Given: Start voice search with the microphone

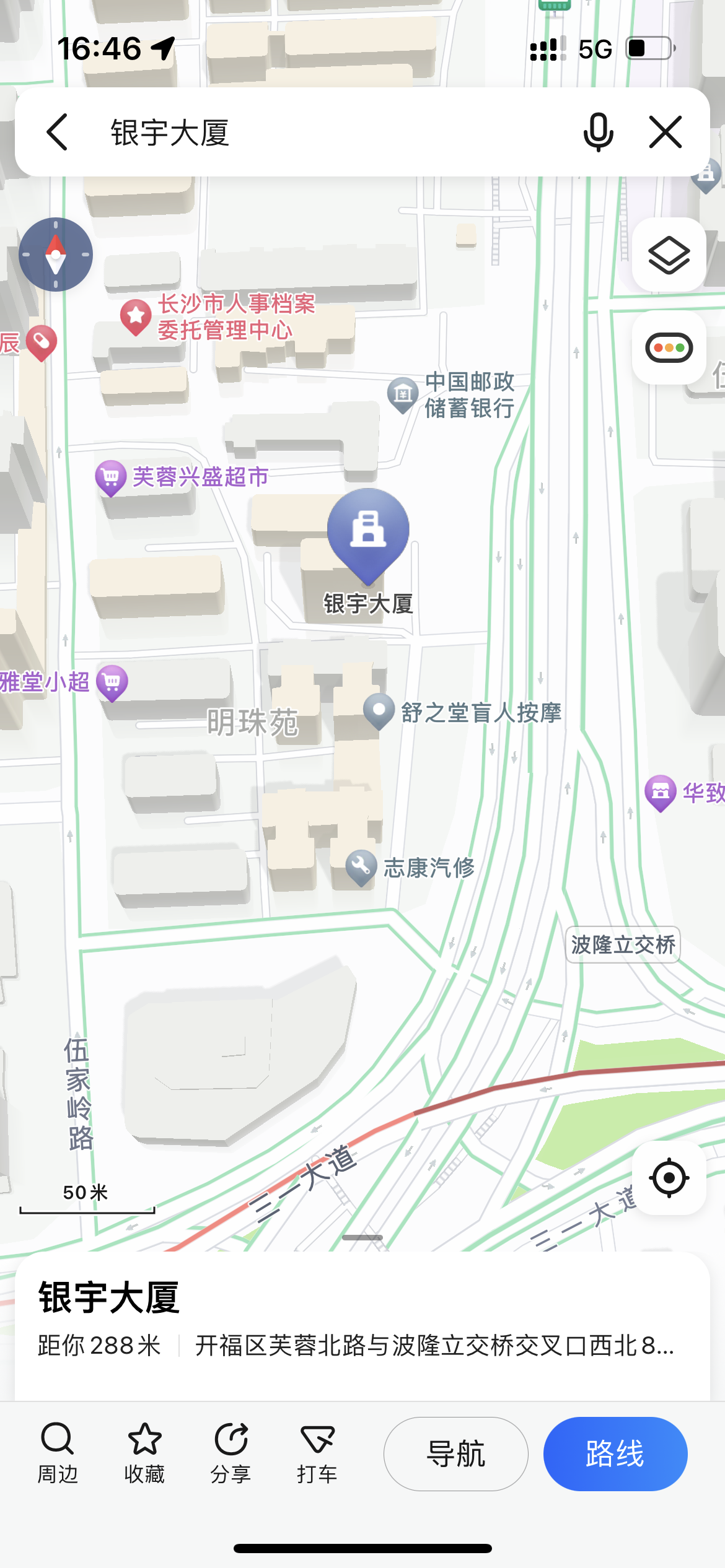Looking at the screenshot, I should click(598, 132).
